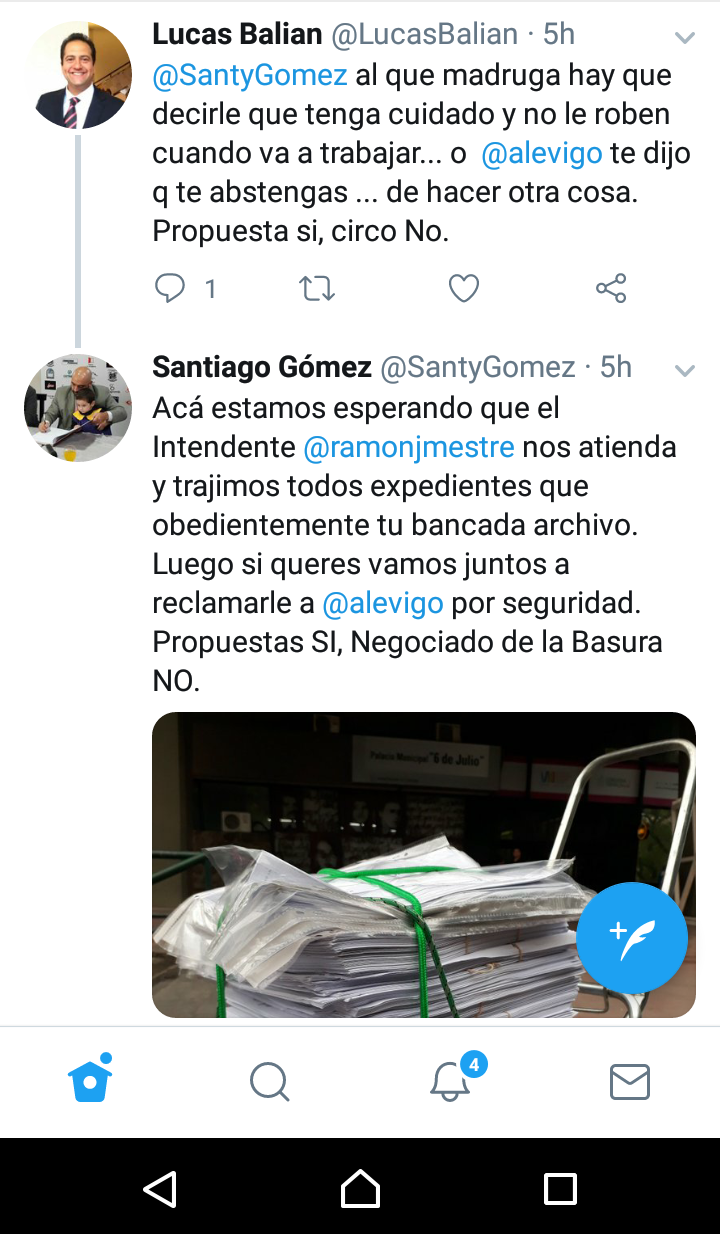View the photo of the stacked documents

point(424,865)
